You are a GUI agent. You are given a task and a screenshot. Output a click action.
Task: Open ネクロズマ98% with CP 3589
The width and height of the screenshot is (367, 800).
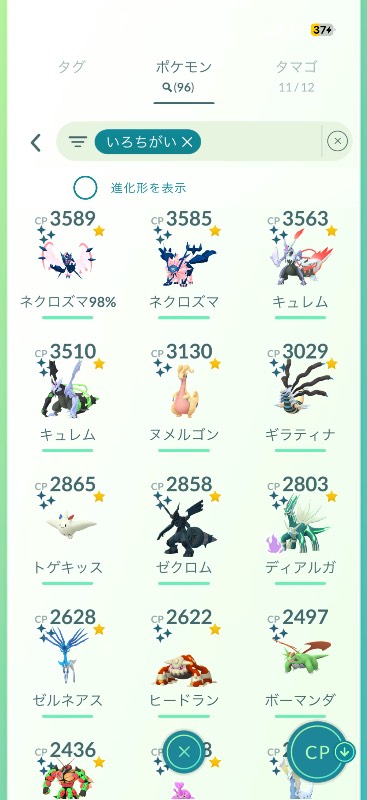(67, 262)
